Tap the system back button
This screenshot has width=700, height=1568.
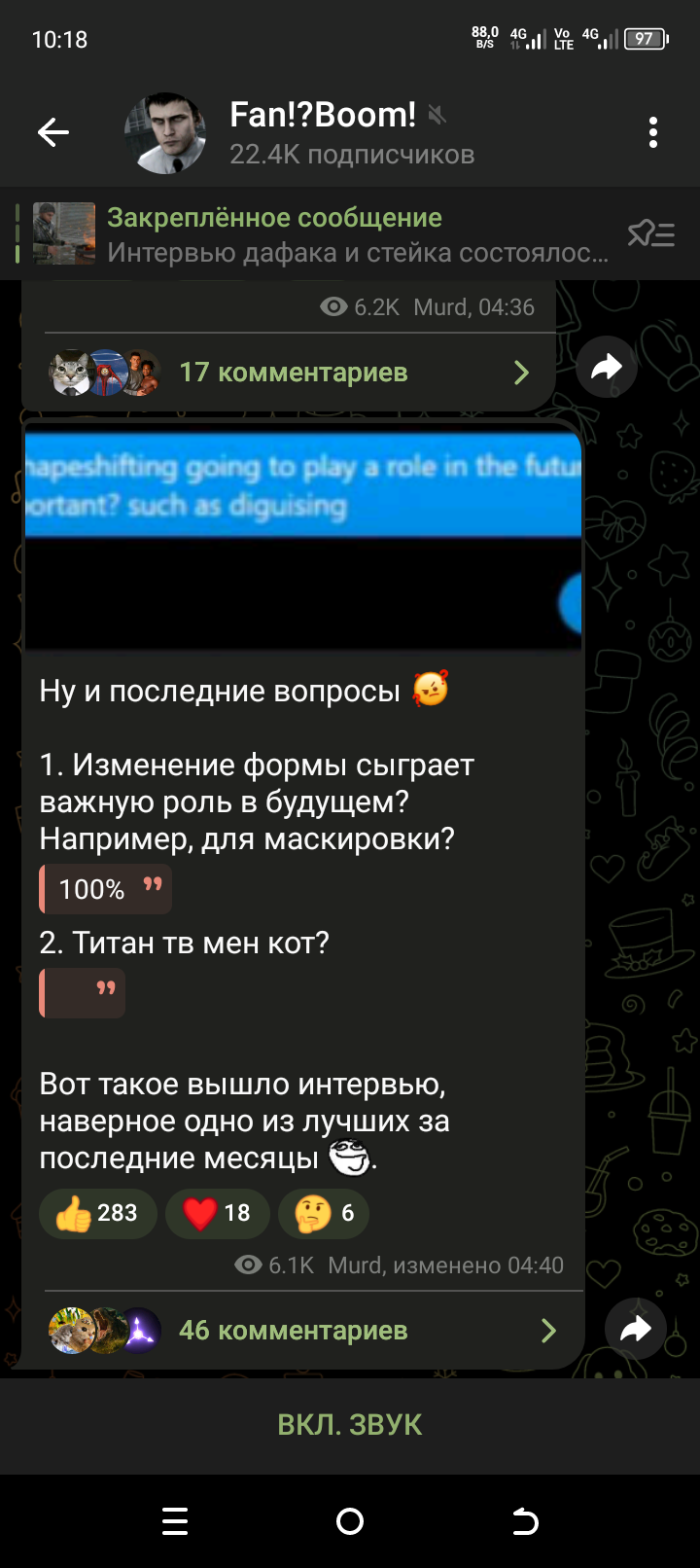(x=525, y=1522)
